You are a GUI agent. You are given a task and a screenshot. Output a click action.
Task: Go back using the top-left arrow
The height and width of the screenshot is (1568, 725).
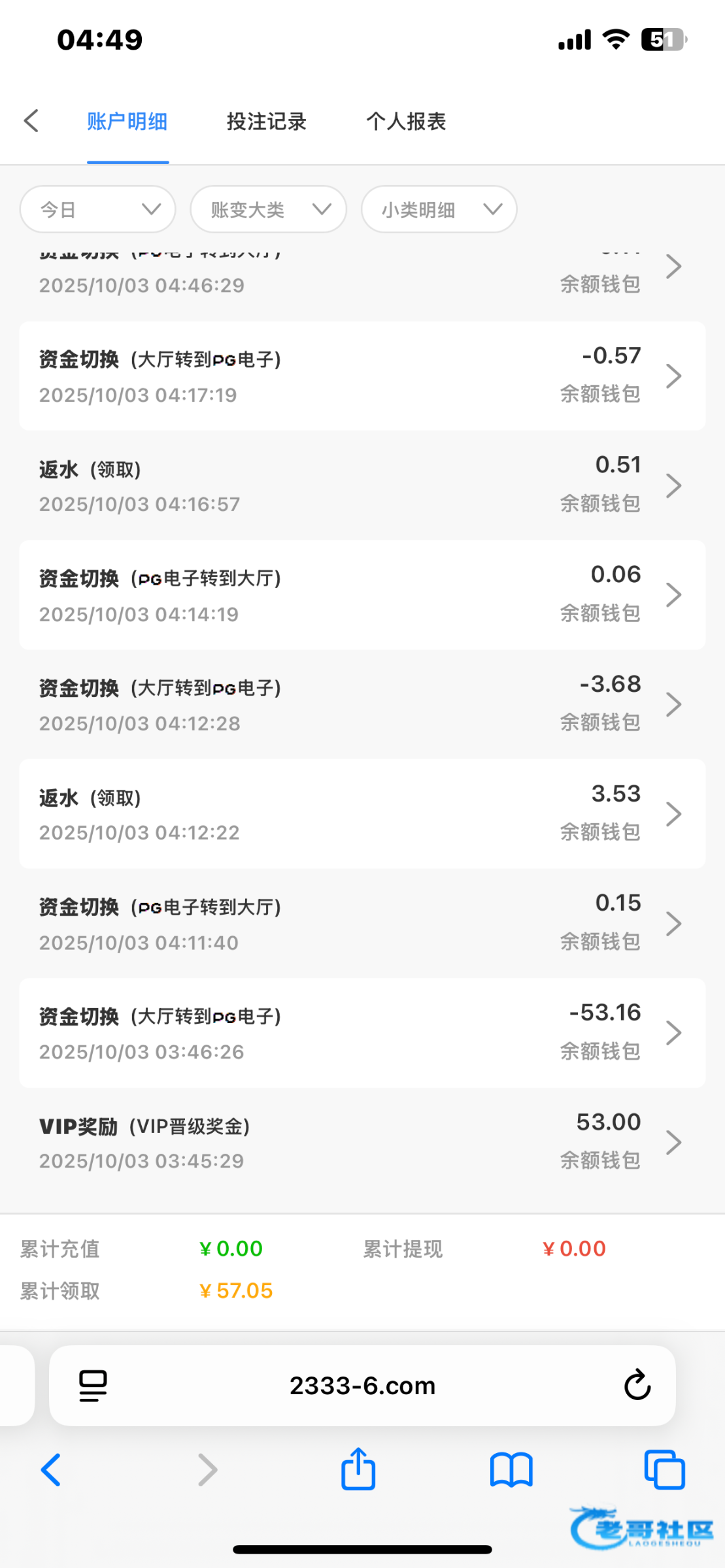click(31, 121)
